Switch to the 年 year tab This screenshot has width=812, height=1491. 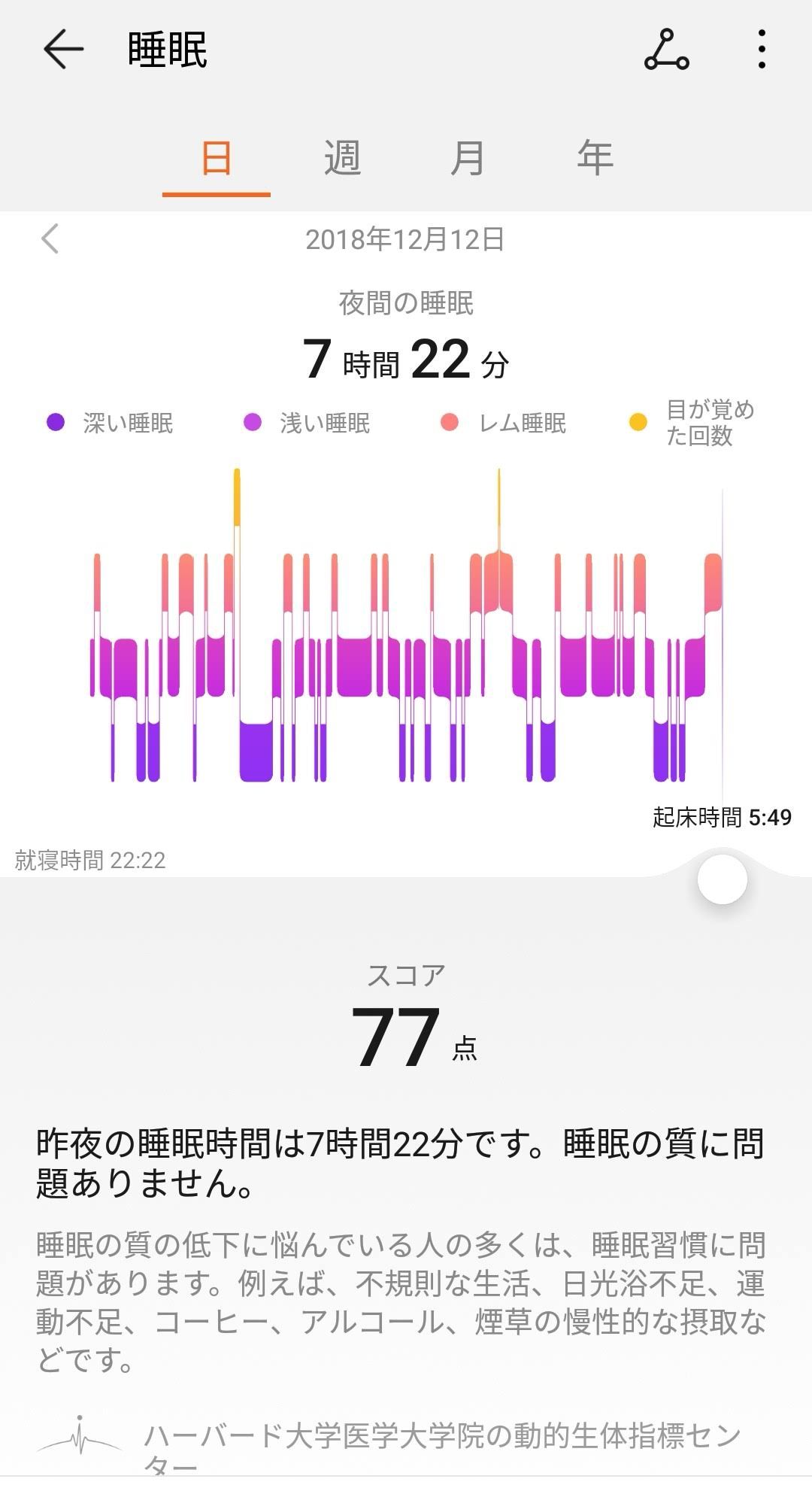click(595, 159)
